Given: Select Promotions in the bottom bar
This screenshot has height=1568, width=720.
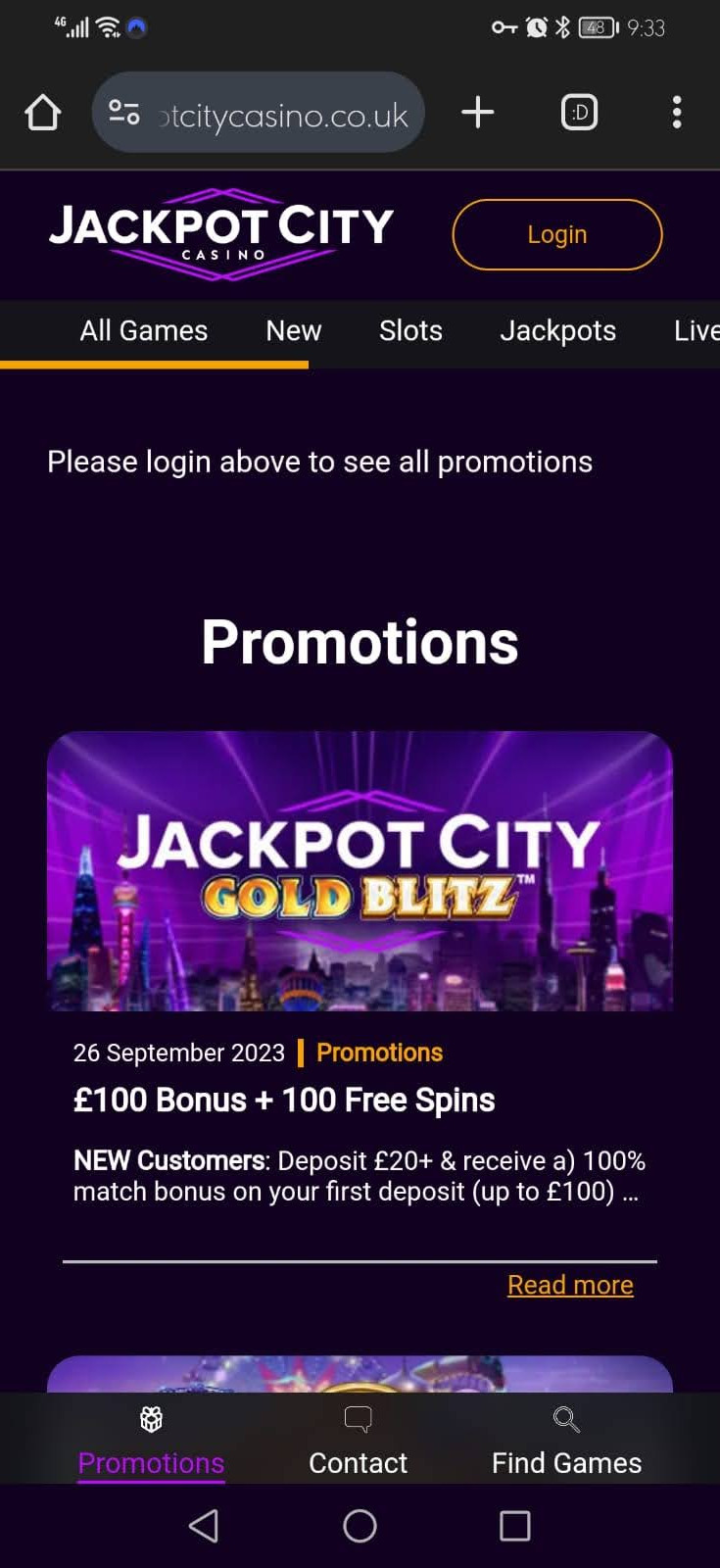Looking at the screenshot, I should [x=151, y=1443].
